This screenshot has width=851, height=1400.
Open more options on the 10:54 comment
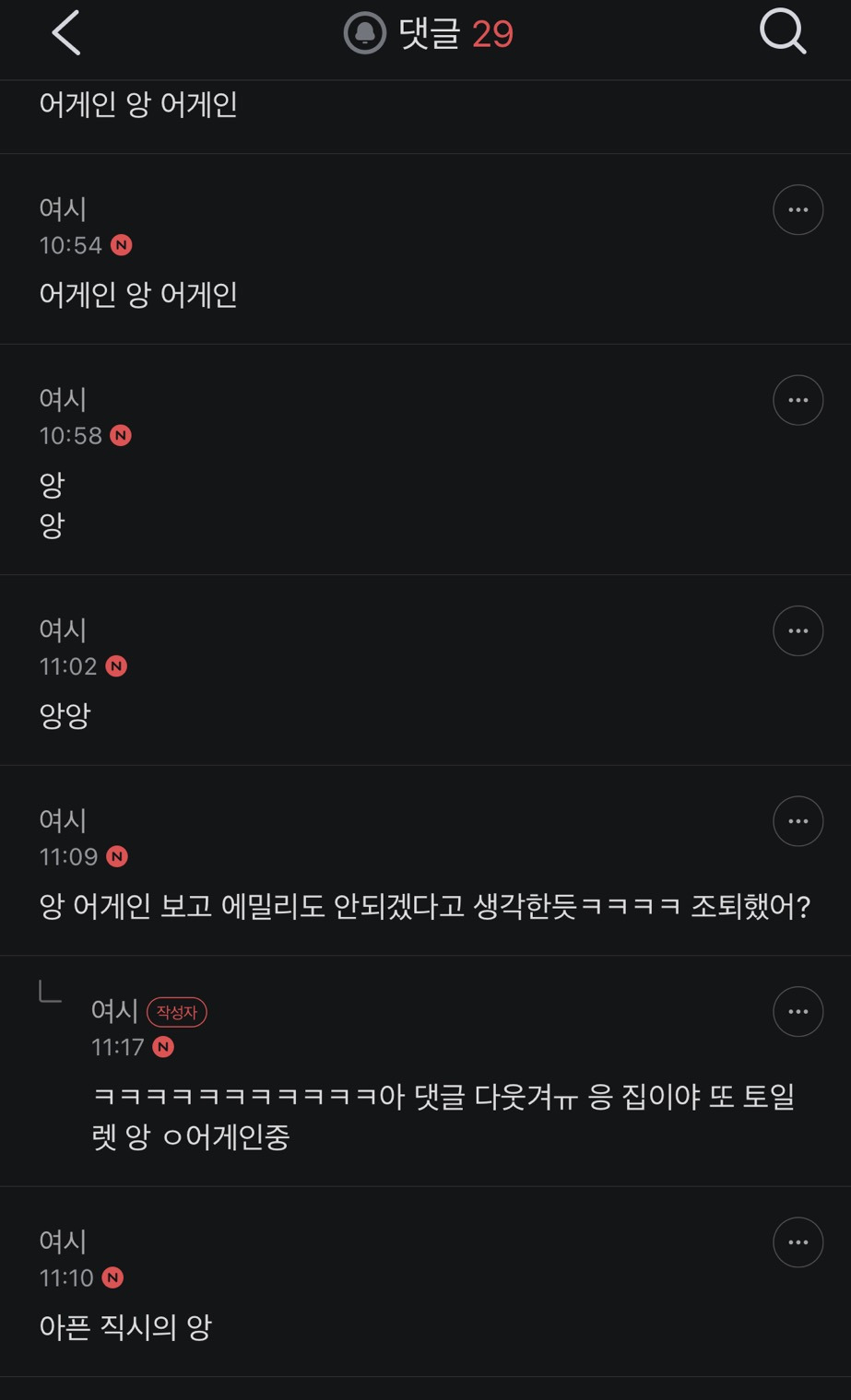798,210
